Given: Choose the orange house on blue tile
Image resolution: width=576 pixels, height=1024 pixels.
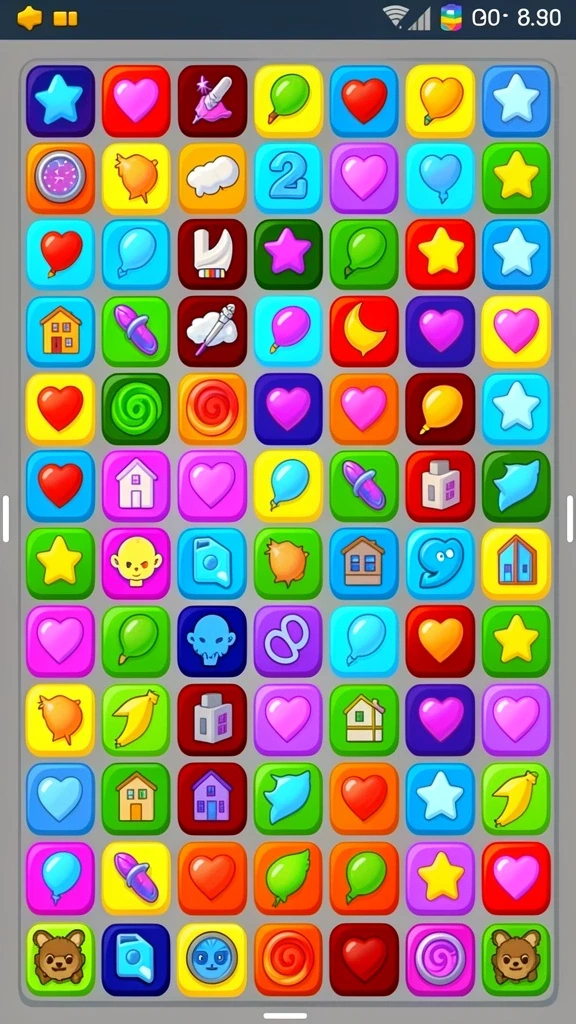Looking at the screenshot, I should (x=60, y=331).
